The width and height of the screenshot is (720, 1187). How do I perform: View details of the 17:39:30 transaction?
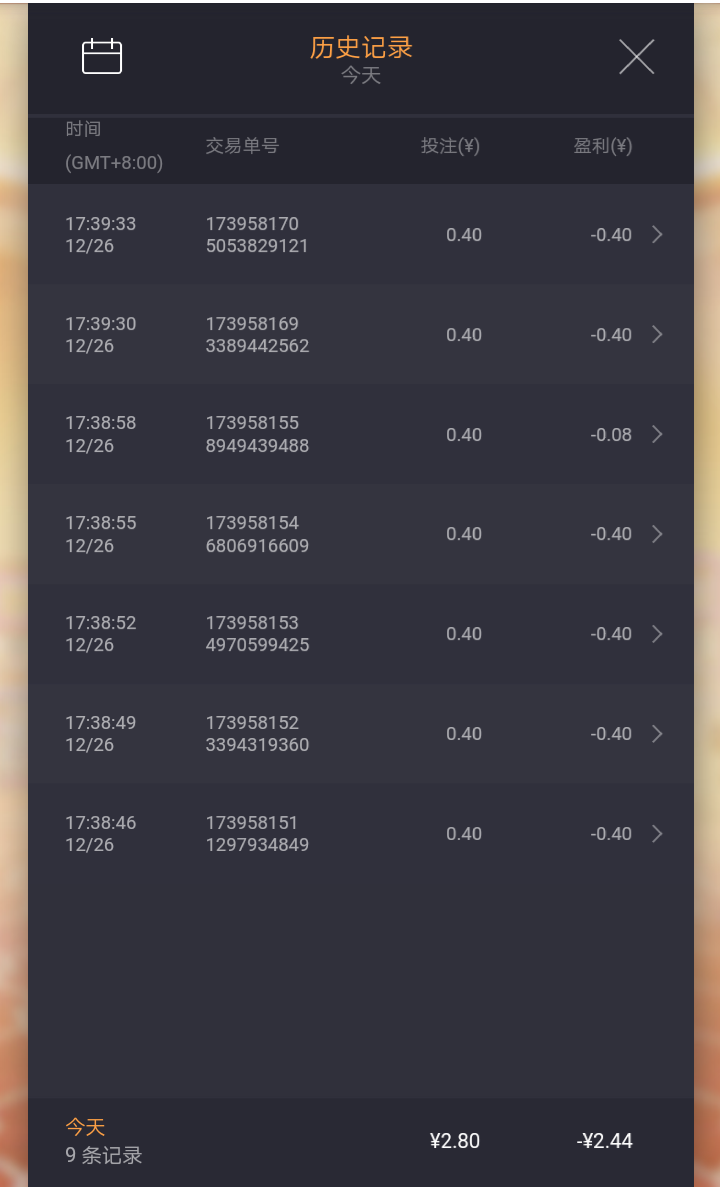(x=360, y=335)
